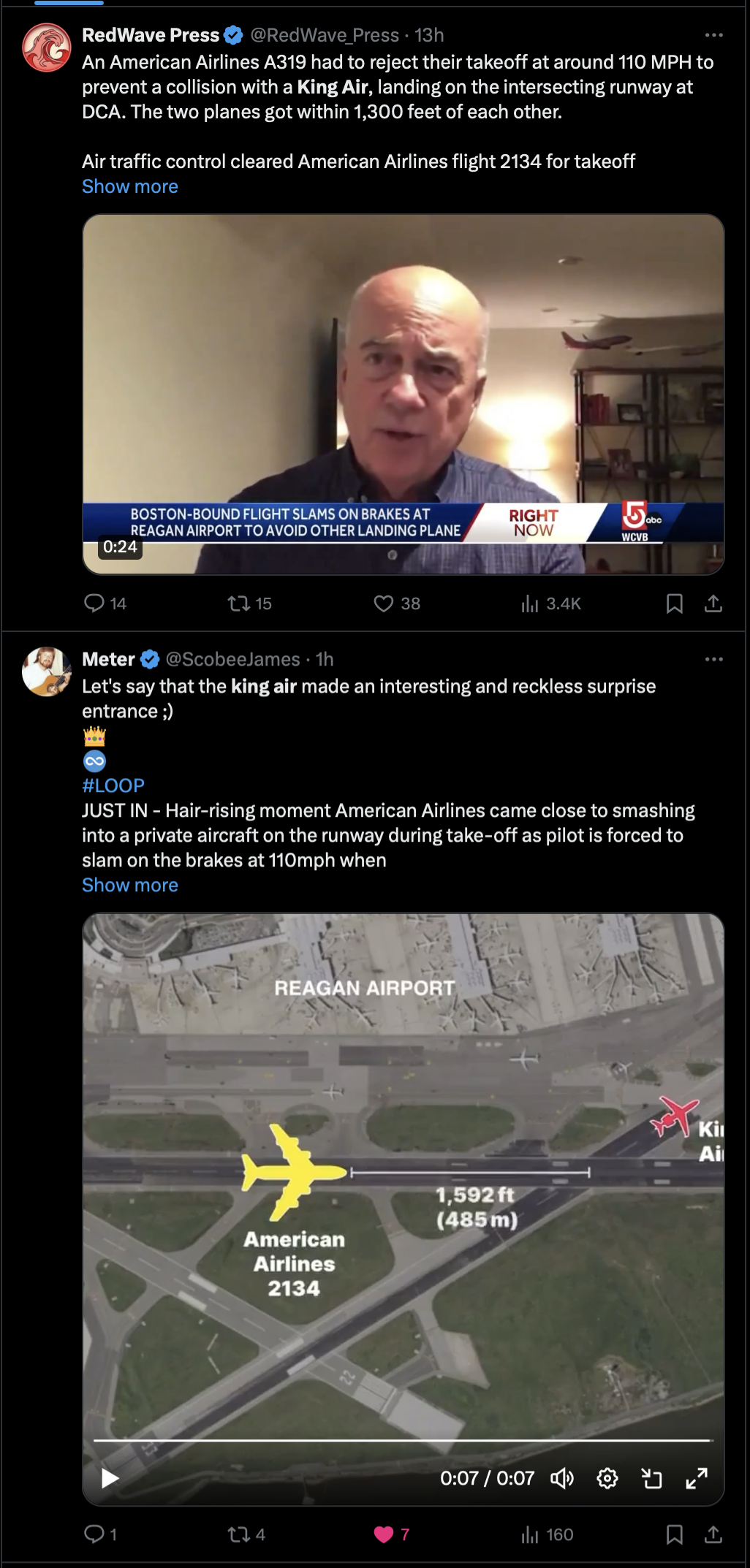Open the #LOOP hashtag
Screen dimensions: 750x1568
pyautogui.click(x=113, y=785)
